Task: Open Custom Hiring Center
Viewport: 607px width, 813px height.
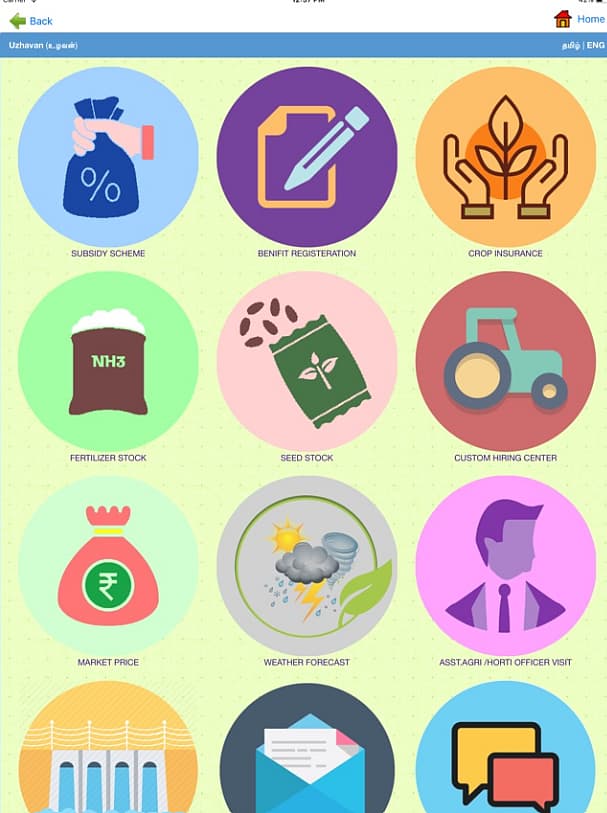Action: (505, 361)
